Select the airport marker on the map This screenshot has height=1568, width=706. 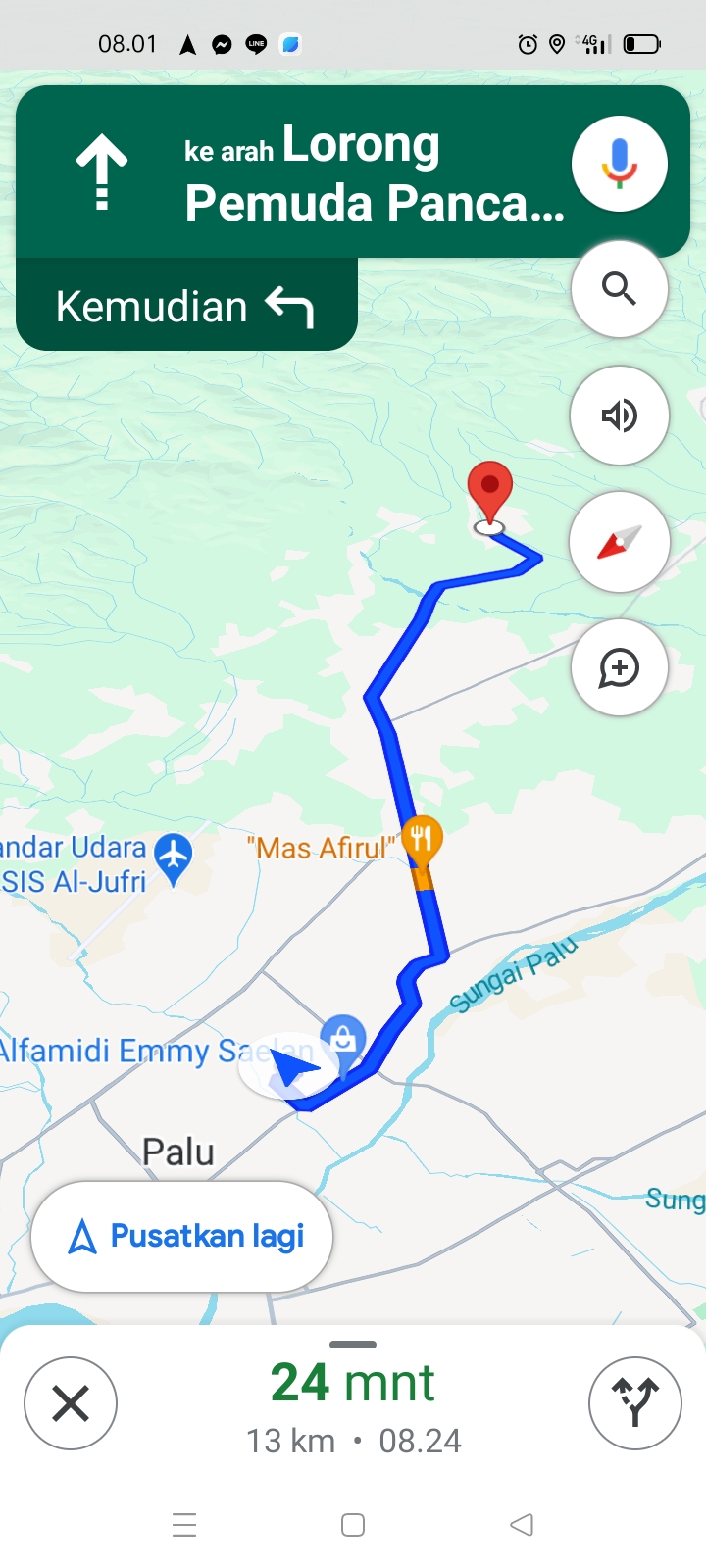tap(174, 857)
